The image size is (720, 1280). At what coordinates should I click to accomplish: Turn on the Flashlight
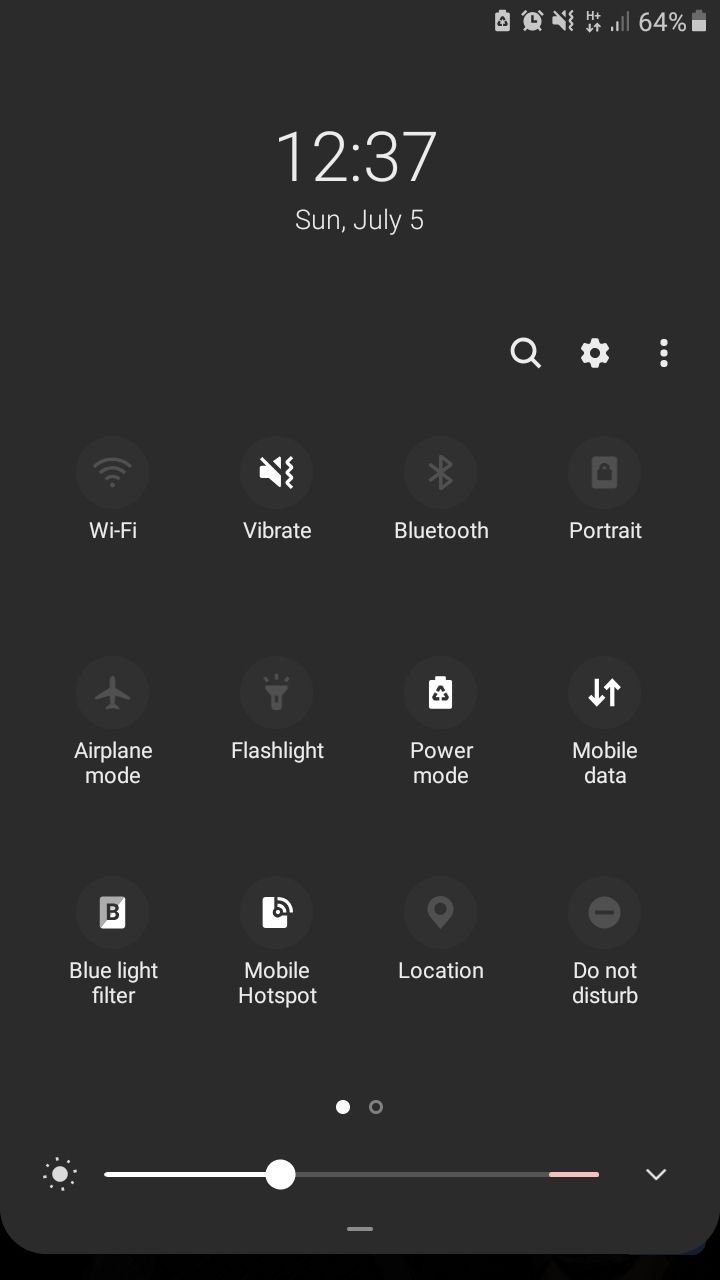coord(276,692)
